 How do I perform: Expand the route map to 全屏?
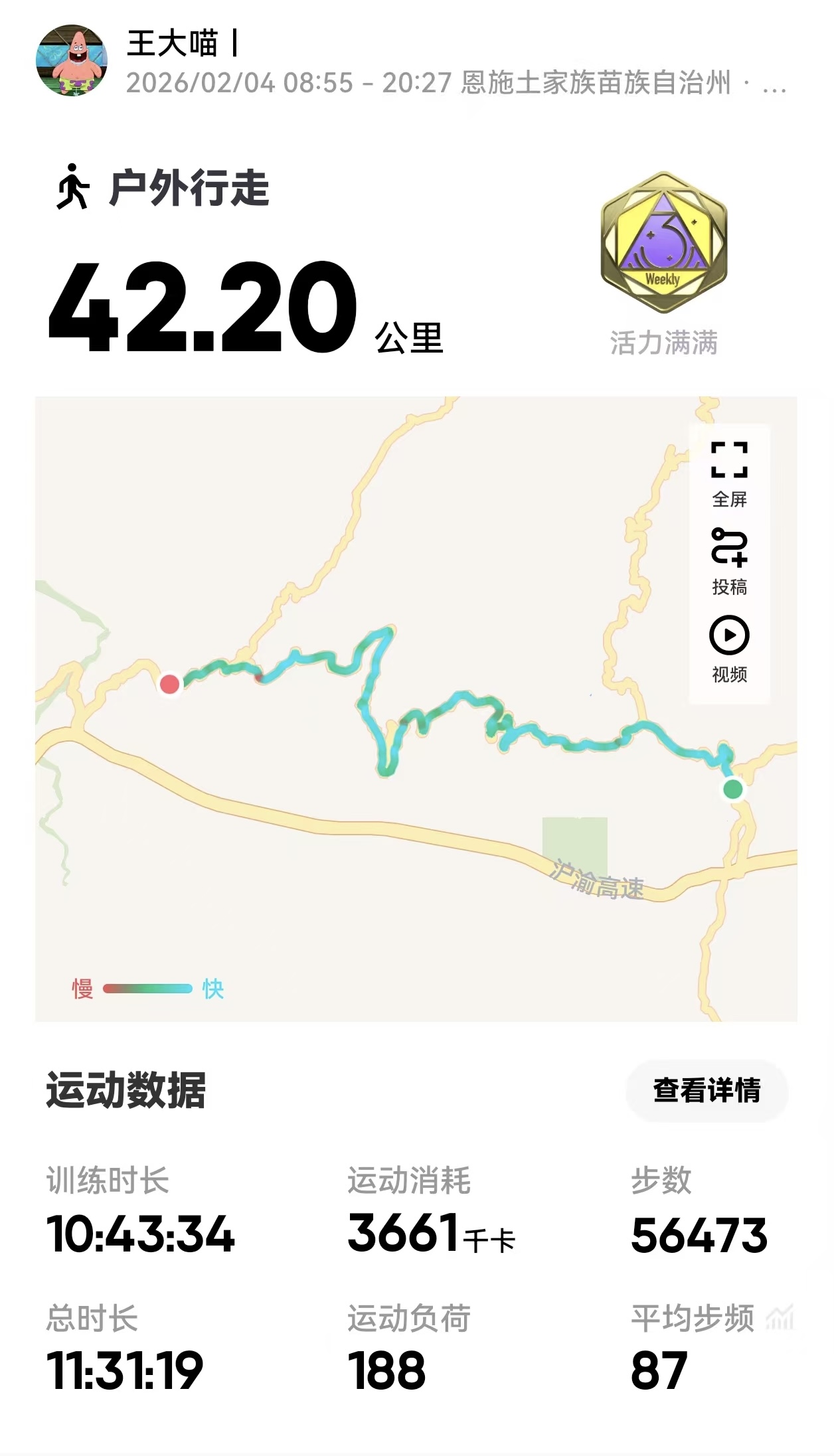pos(729,473)
